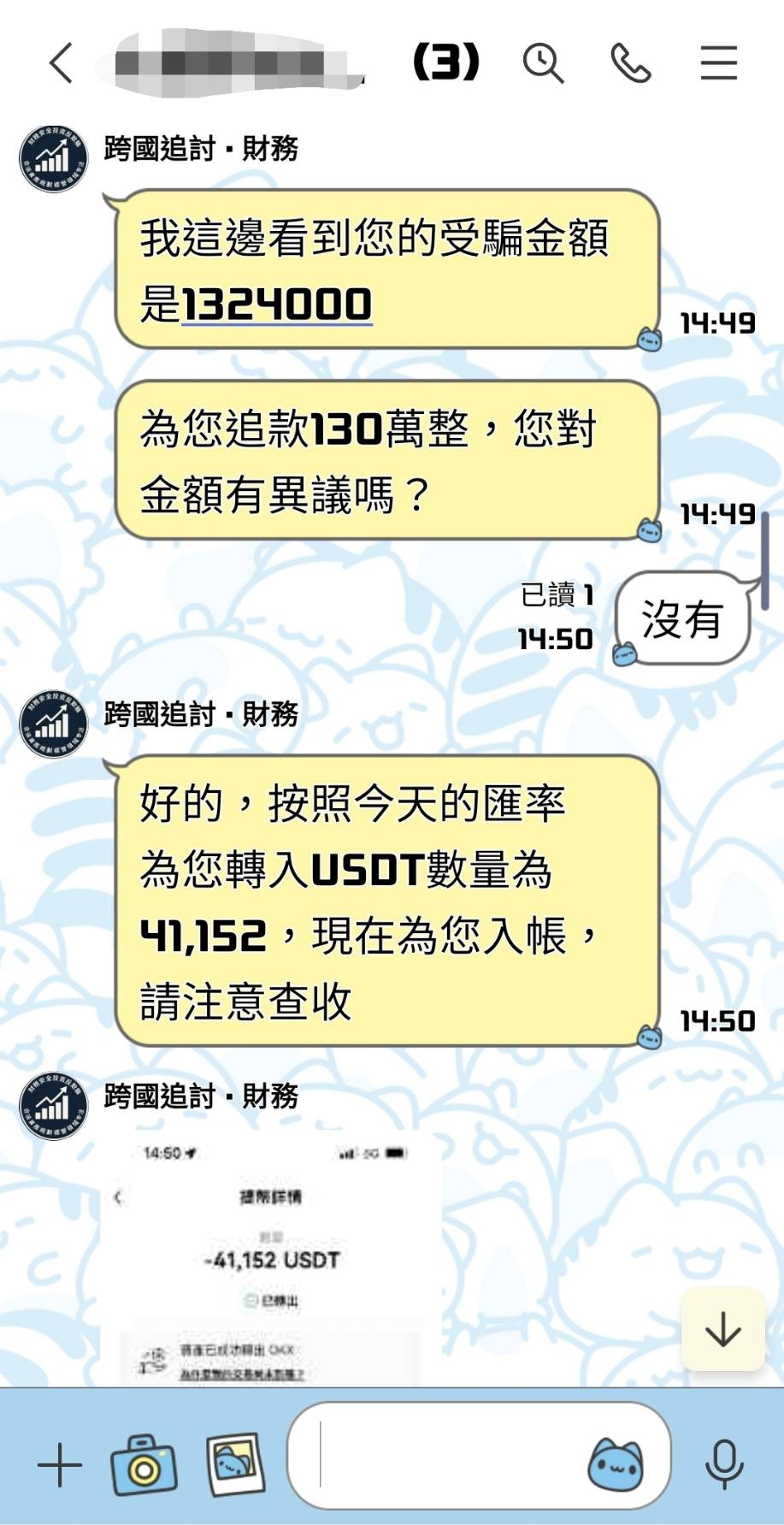Open the plus attachment menu

[x=60, y=1465]
